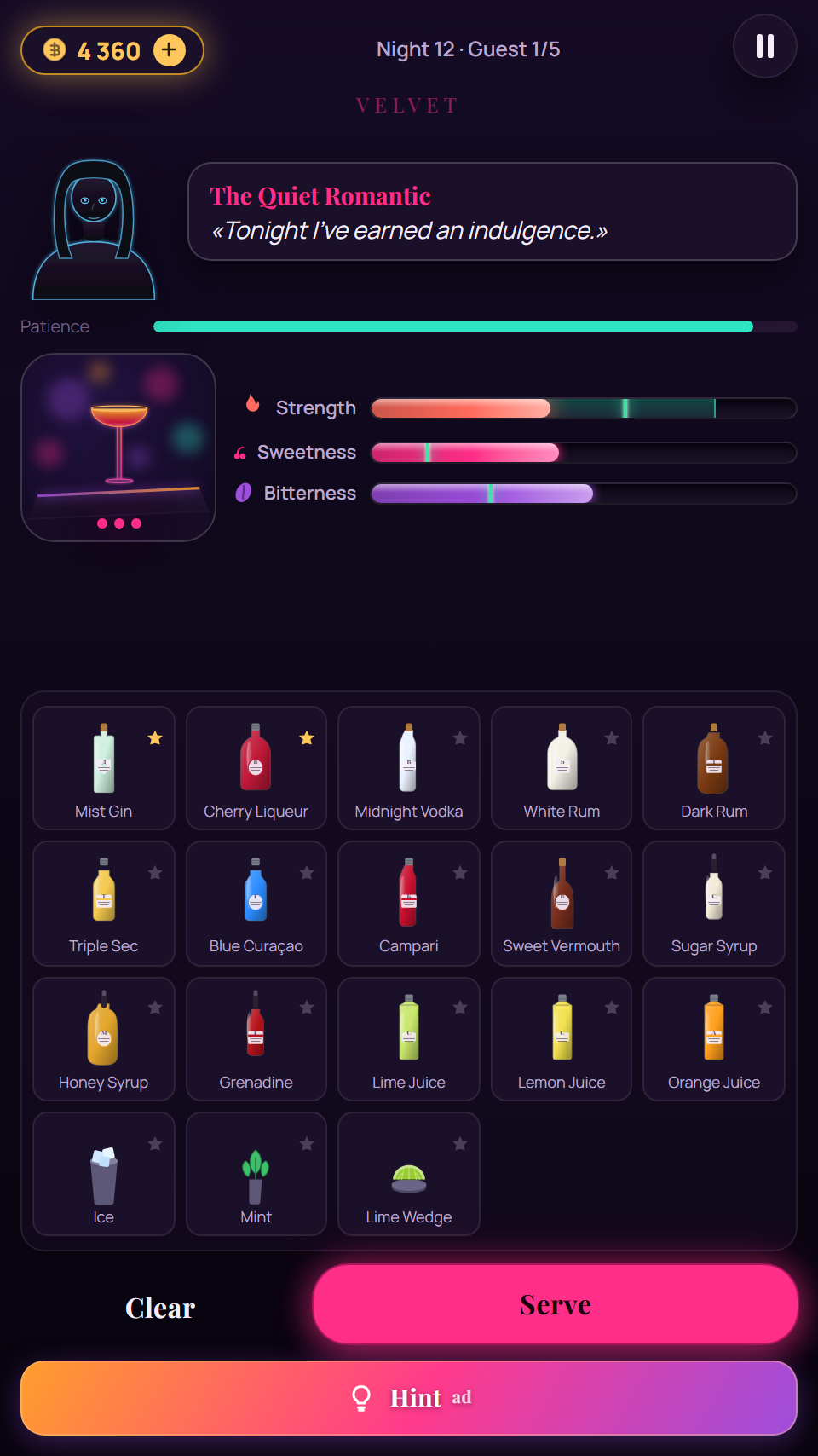Add Blue Curaçao
818x1456 pixels.
256,904
